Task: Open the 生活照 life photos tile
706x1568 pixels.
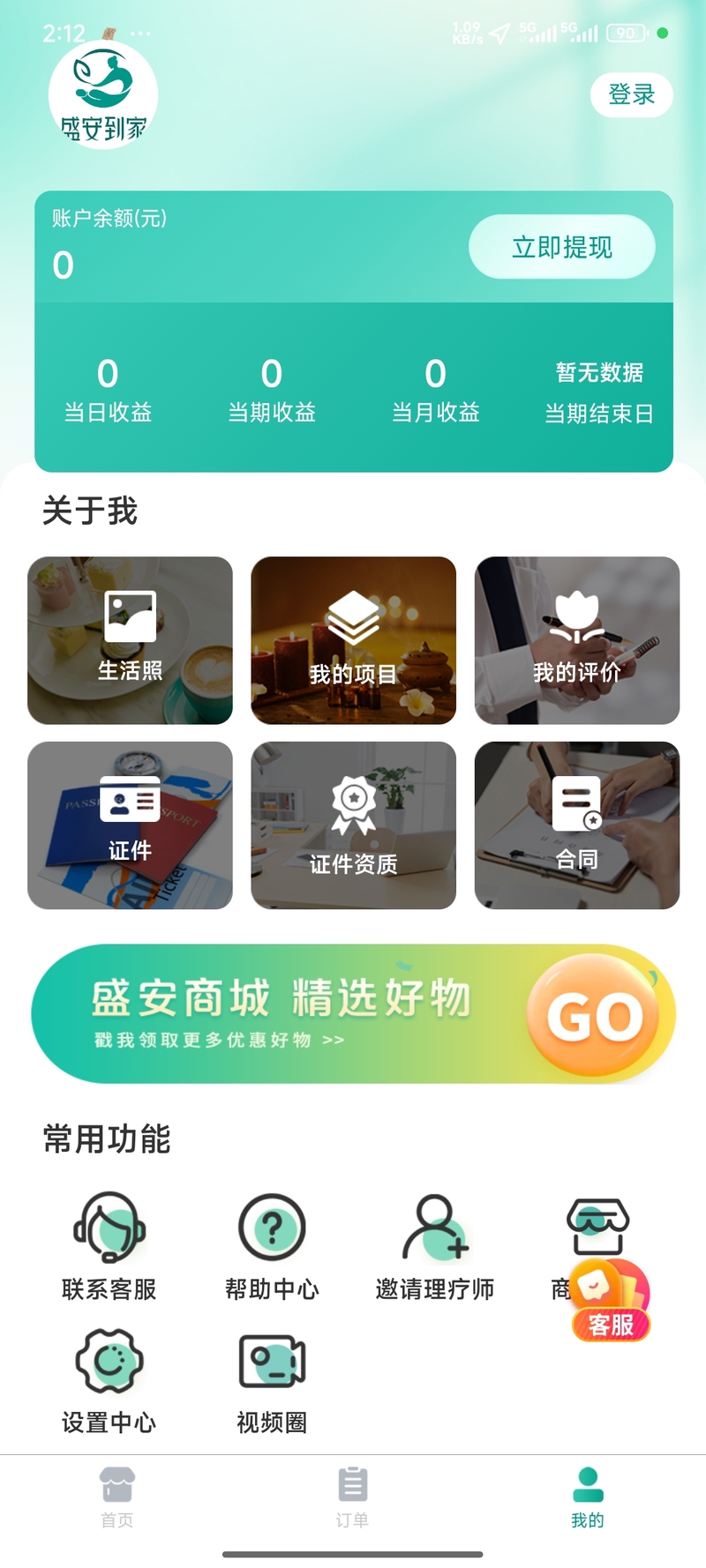Action: (131, 640)
